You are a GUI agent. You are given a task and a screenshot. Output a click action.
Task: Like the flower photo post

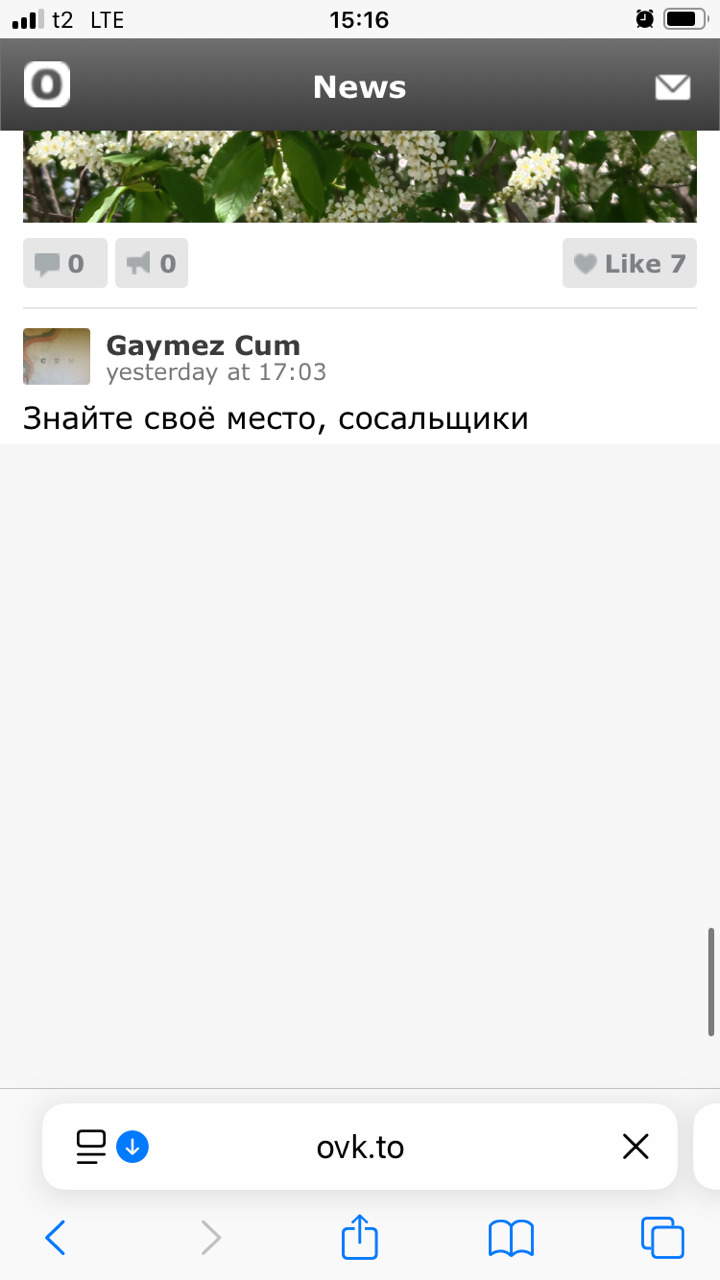tap(630, 264)
